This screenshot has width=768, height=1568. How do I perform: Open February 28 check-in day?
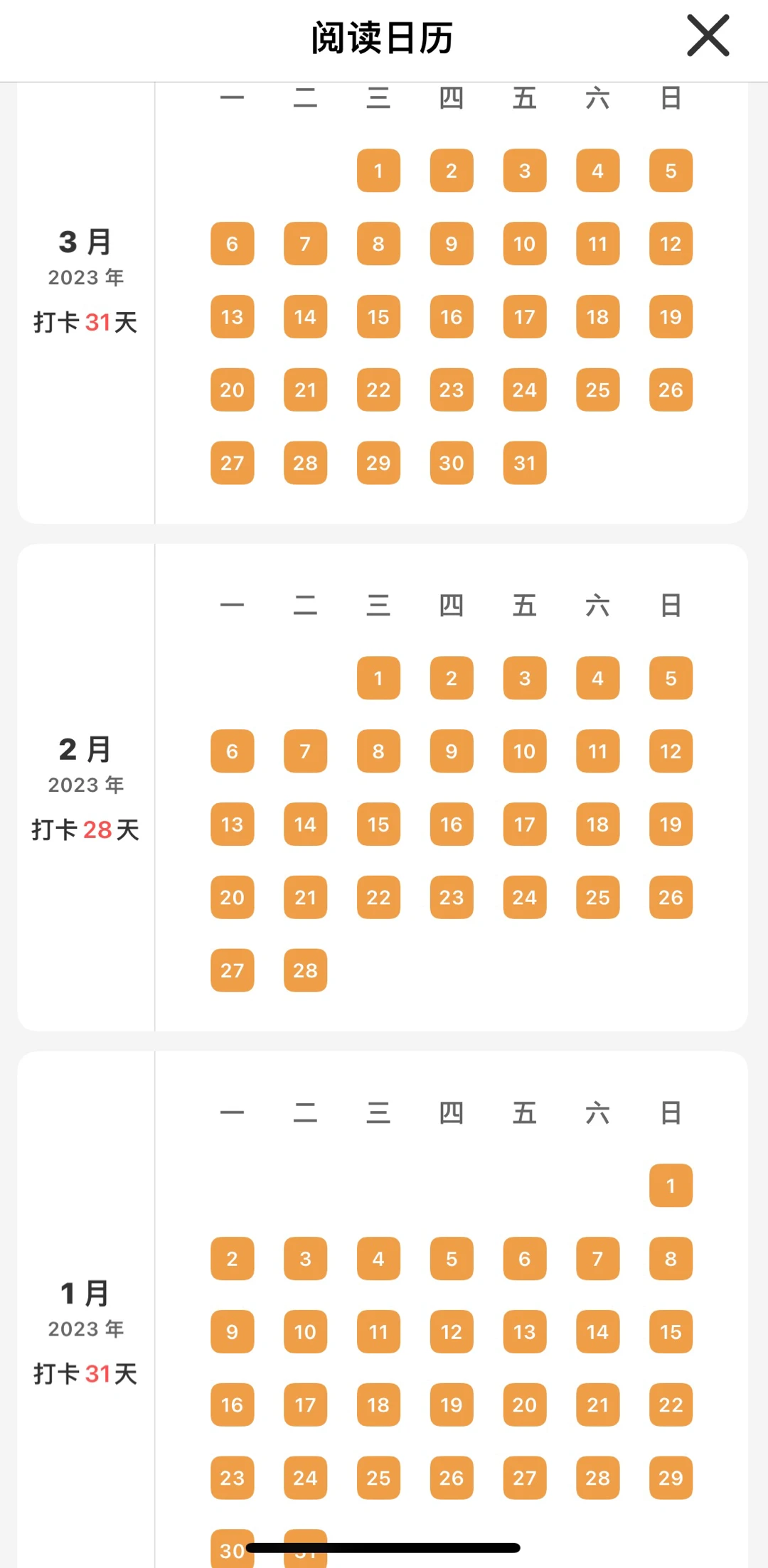(305, 970)
